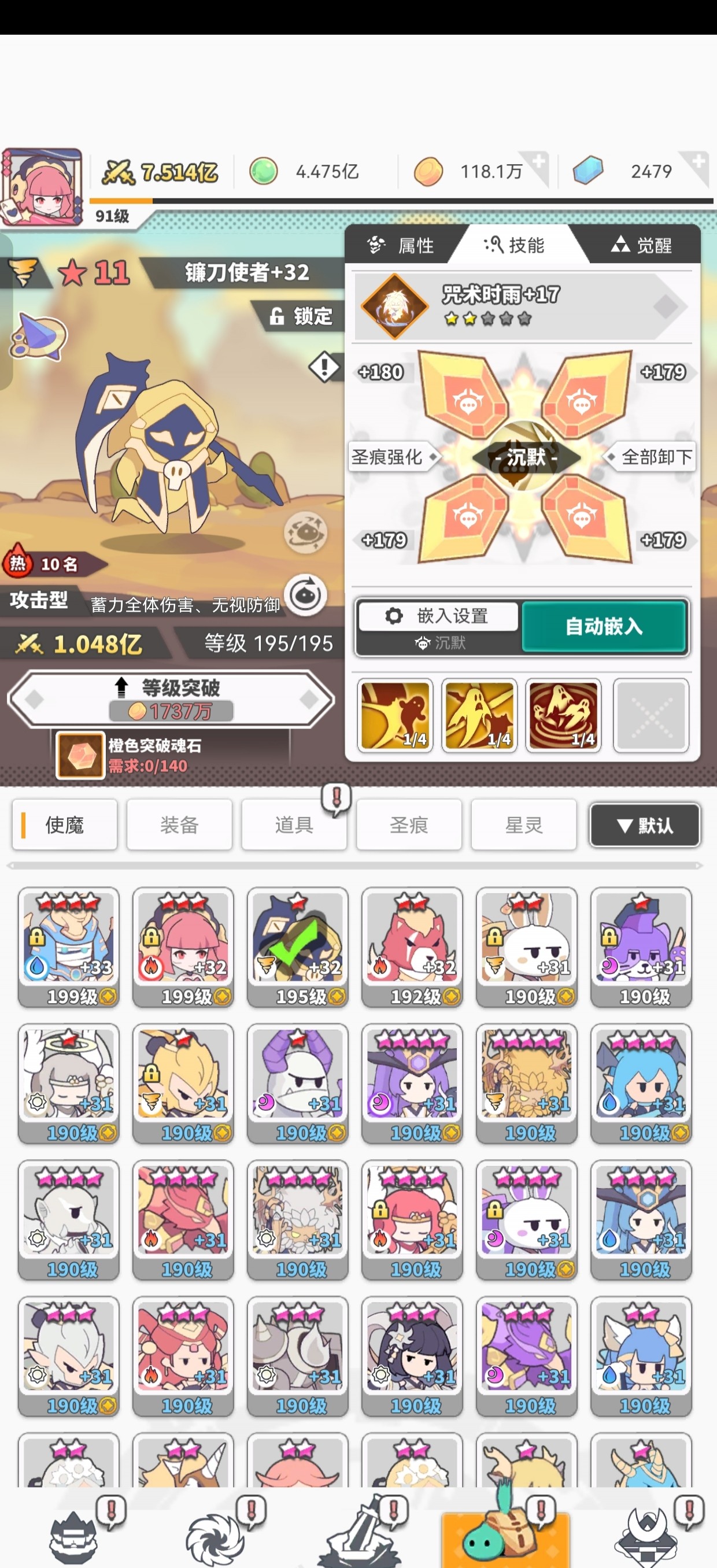The image size is (717, 1568).
Task: Switch to the 道具 tab
Action: 294,825
